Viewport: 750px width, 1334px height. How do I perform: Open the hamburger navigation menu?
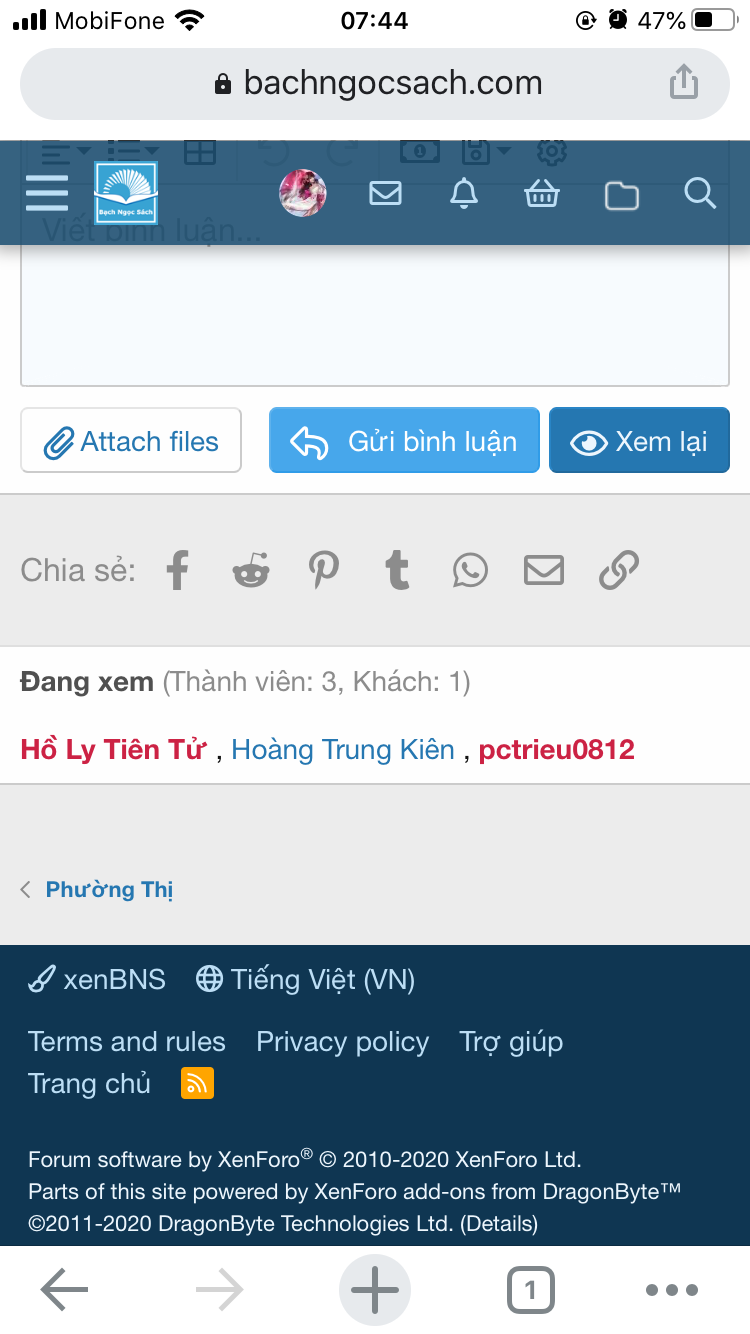46,193
